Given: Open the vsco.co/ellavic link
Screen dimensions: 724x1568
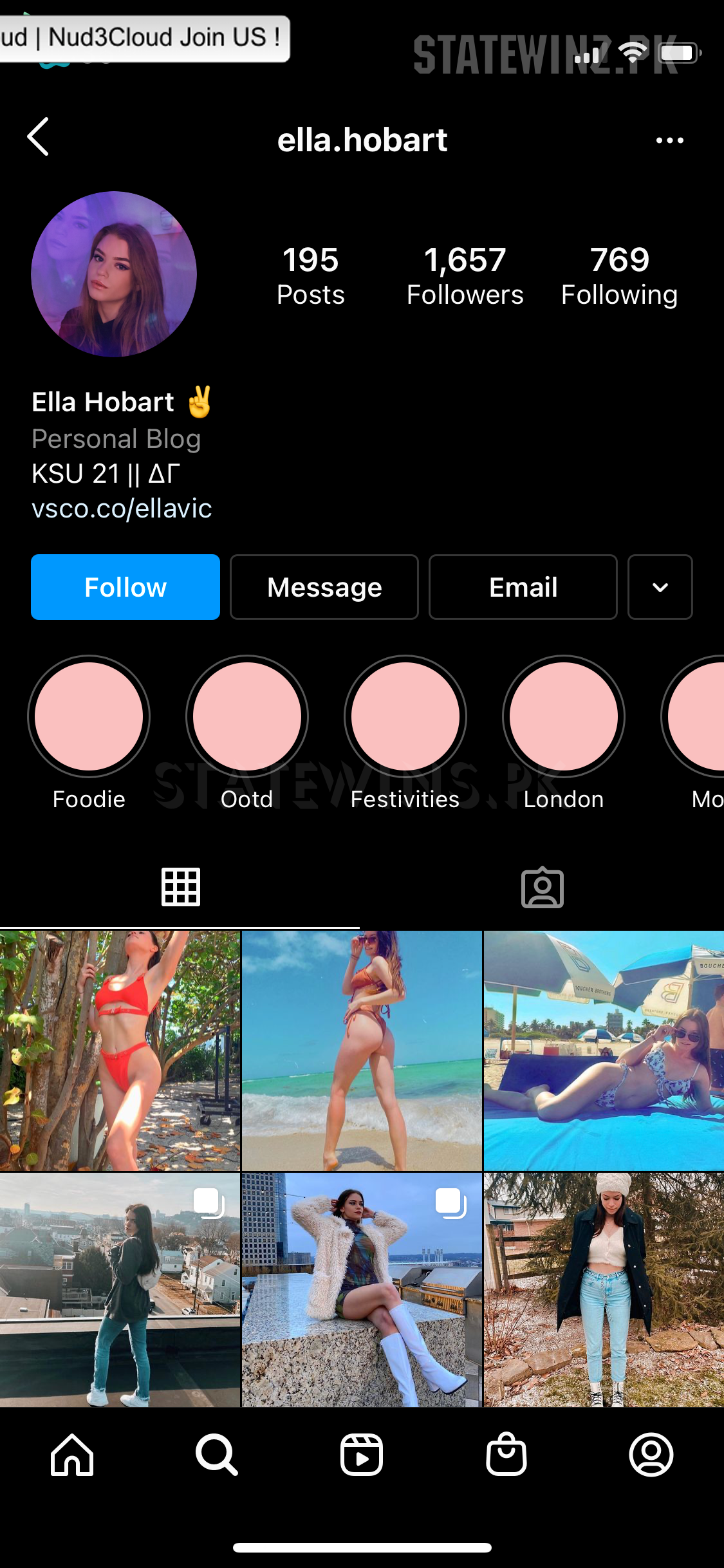Looking at the screenshot, I should pos(122,509).
